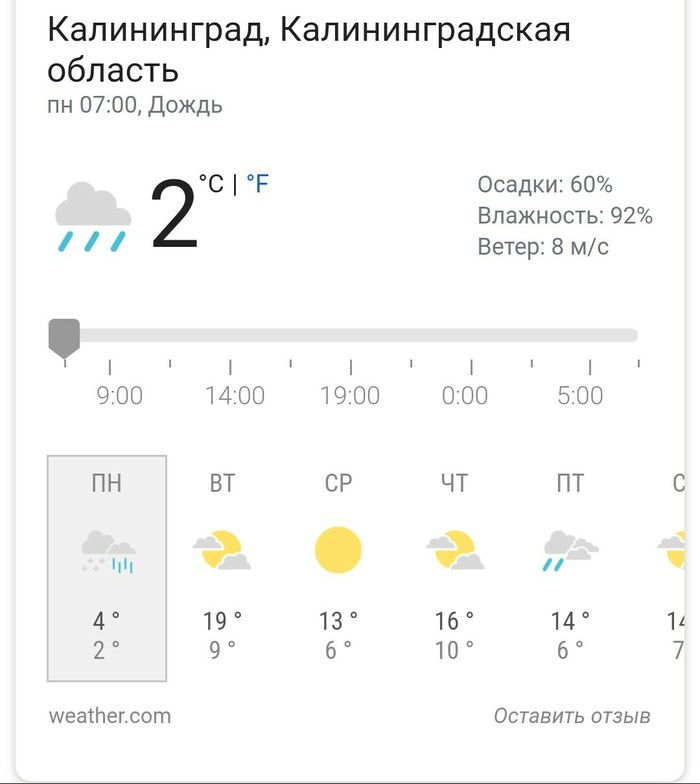This screenshot has height=784, width=700.
Task: Tap the Оставить отзыв feedback link
Action: 572,716
